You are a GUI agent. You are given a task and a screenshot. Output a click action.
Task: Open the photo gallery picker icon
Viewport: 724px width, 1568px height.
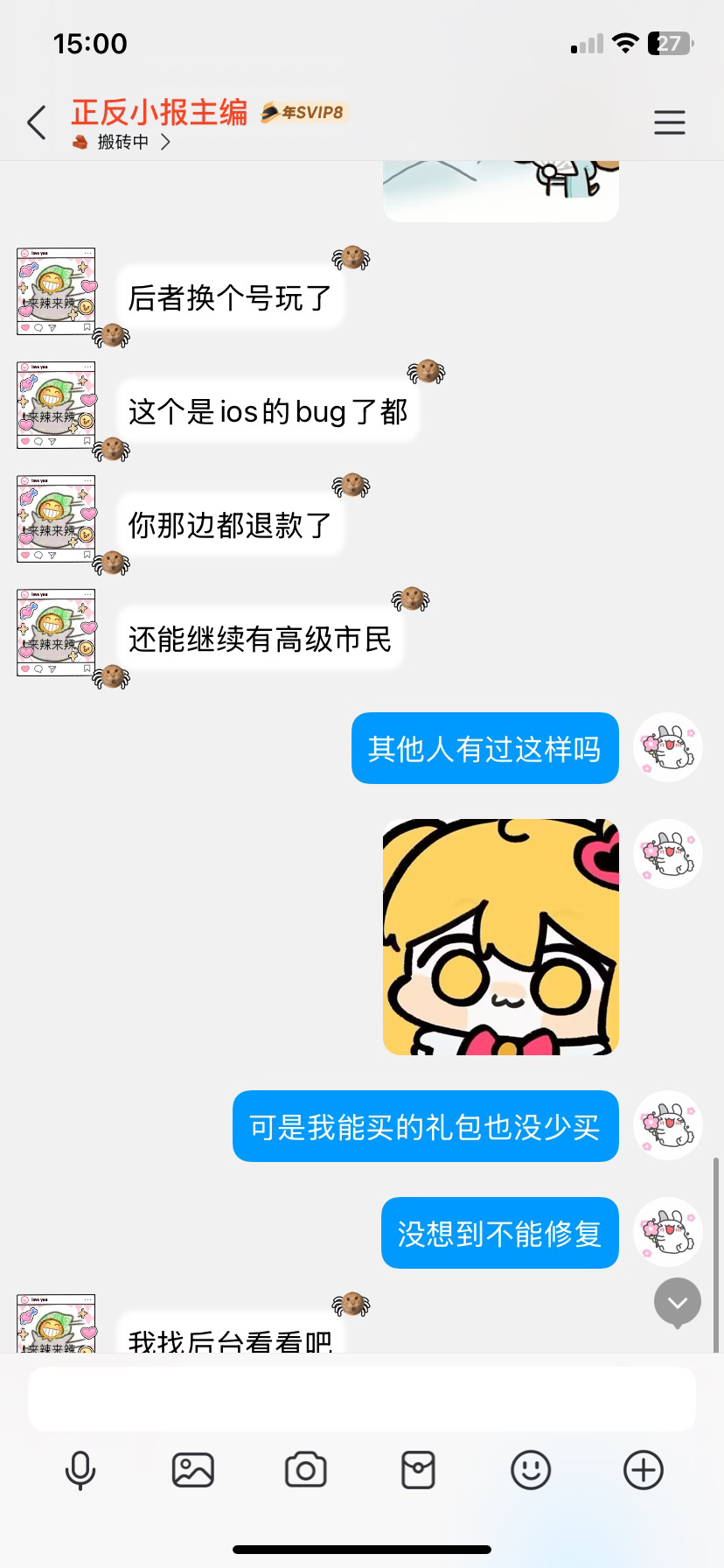193,1470
